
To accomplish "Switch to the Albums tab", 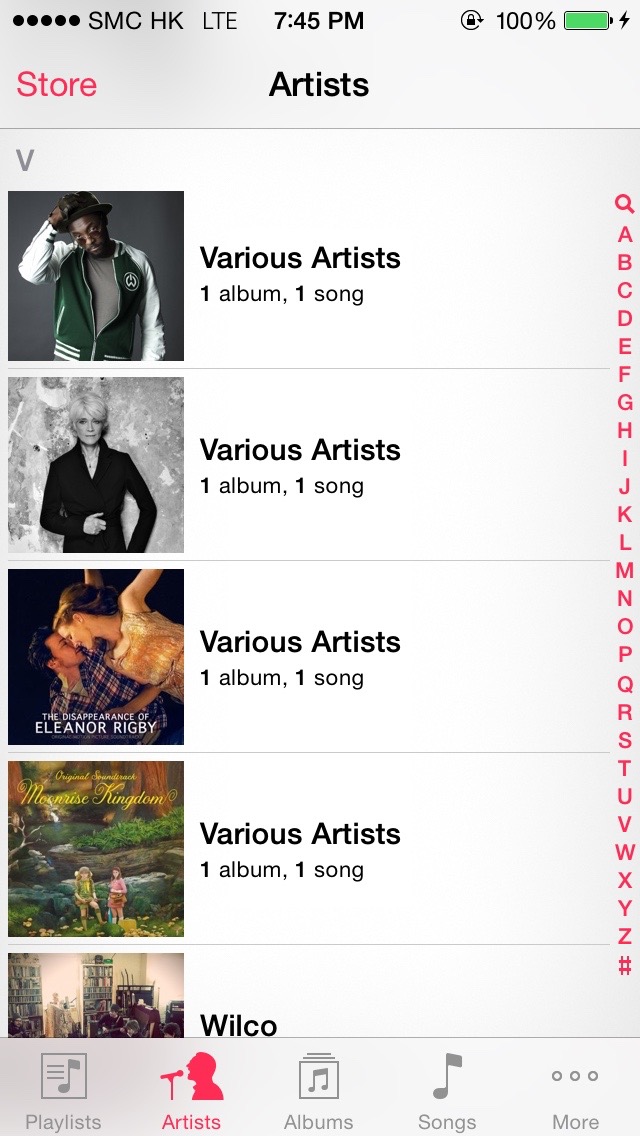I will [x=319, y=1090].
